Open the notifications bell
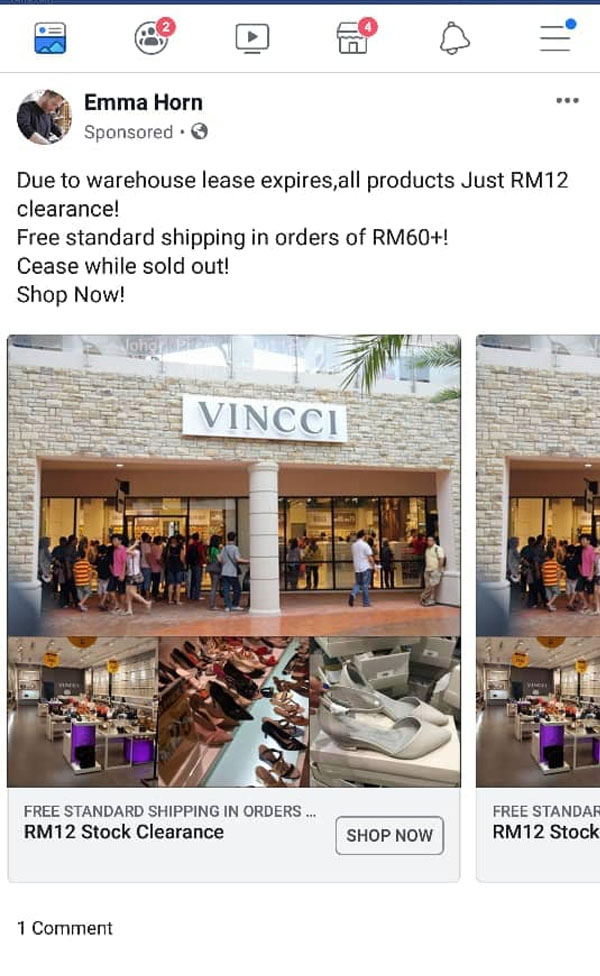 point(454,39)
